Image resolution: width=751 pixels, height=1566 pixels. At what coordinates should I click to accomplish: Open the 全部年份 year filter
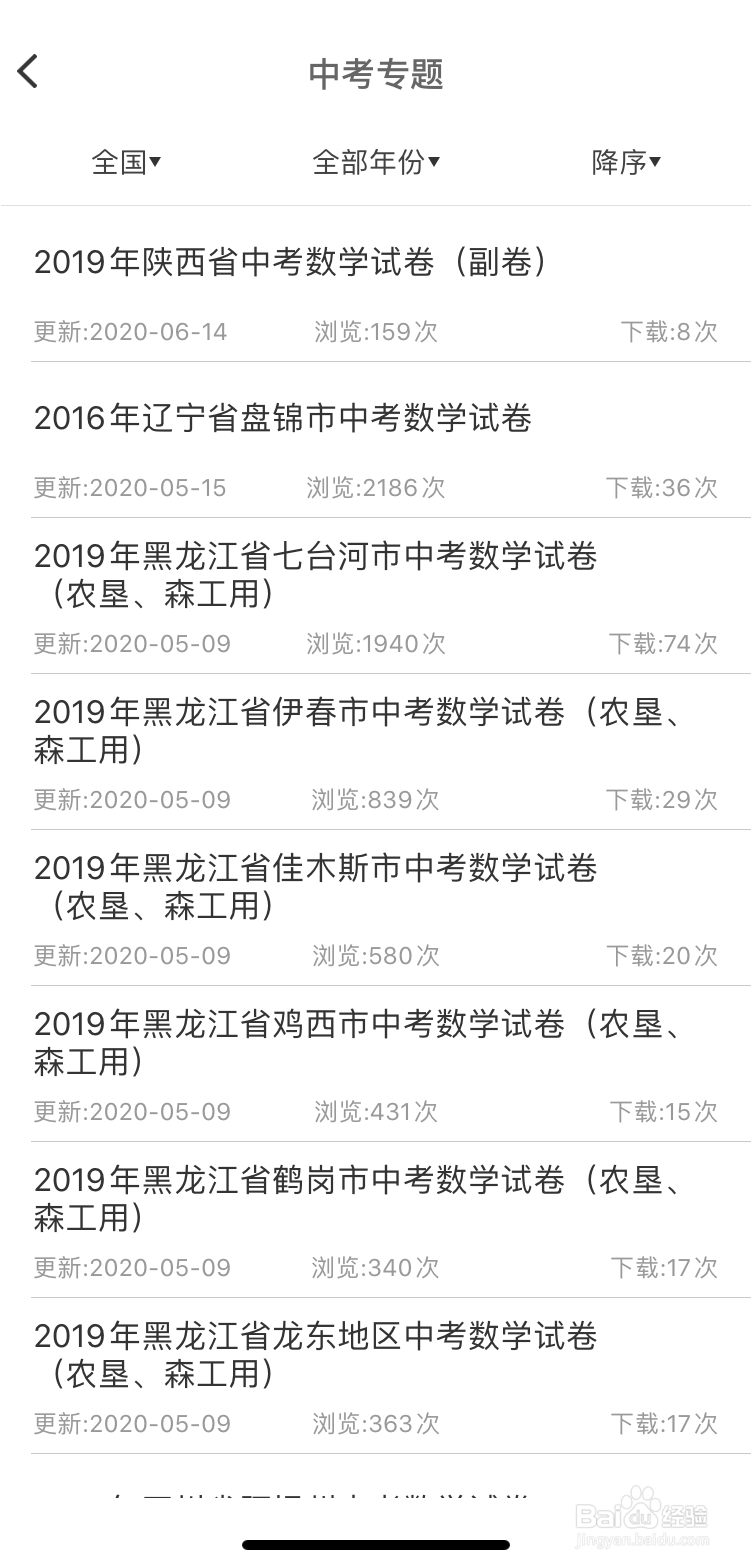click(x=376, y=162)
